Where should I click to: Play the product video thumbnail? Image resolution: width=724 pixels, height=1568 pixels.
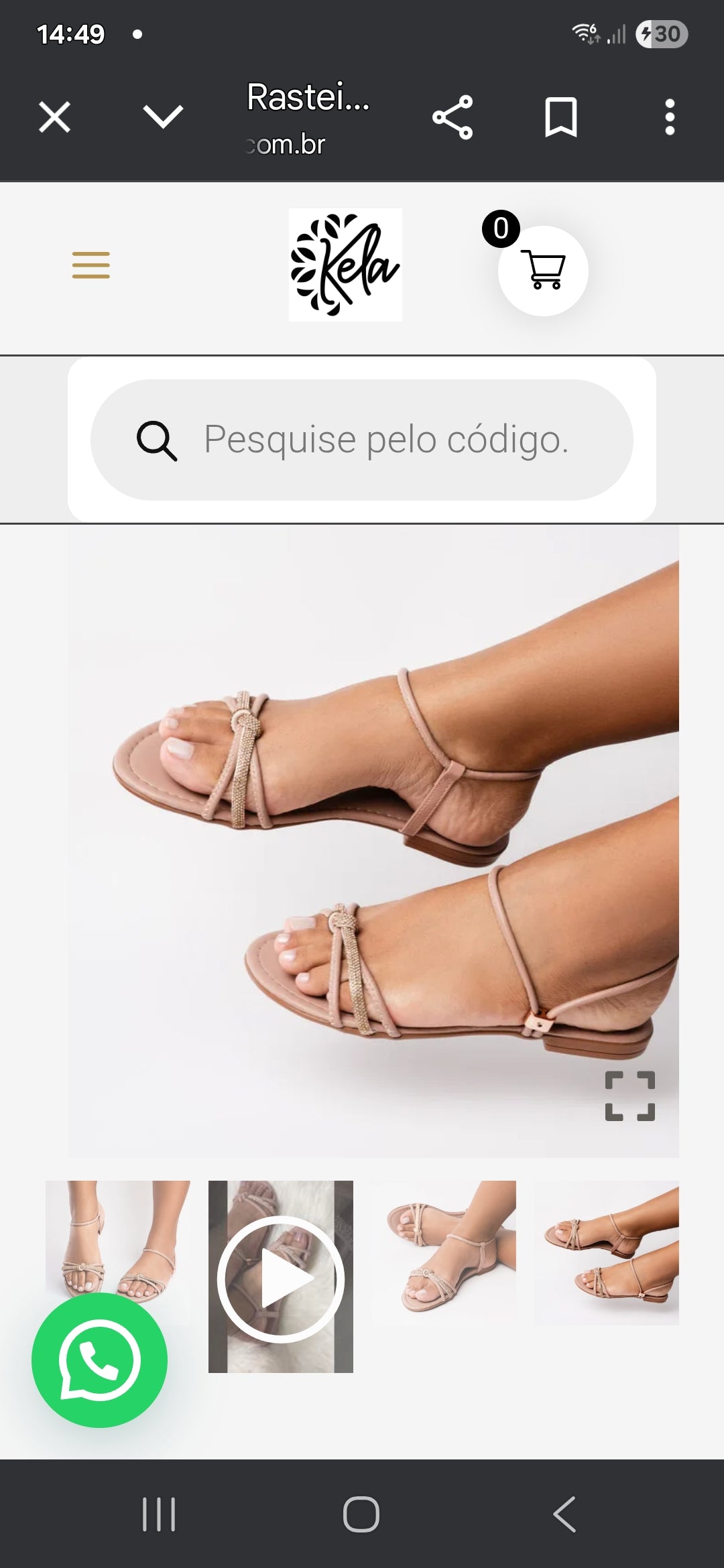(281, 1279)
